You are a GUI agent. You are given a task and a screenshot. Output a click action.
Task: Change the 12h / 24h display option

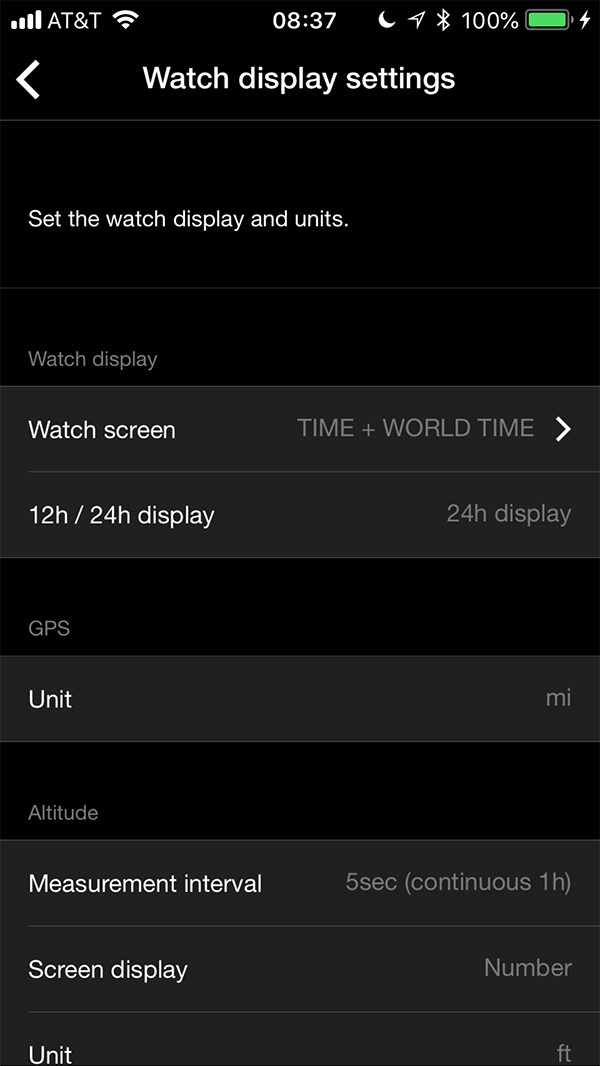tap(300, 515)
